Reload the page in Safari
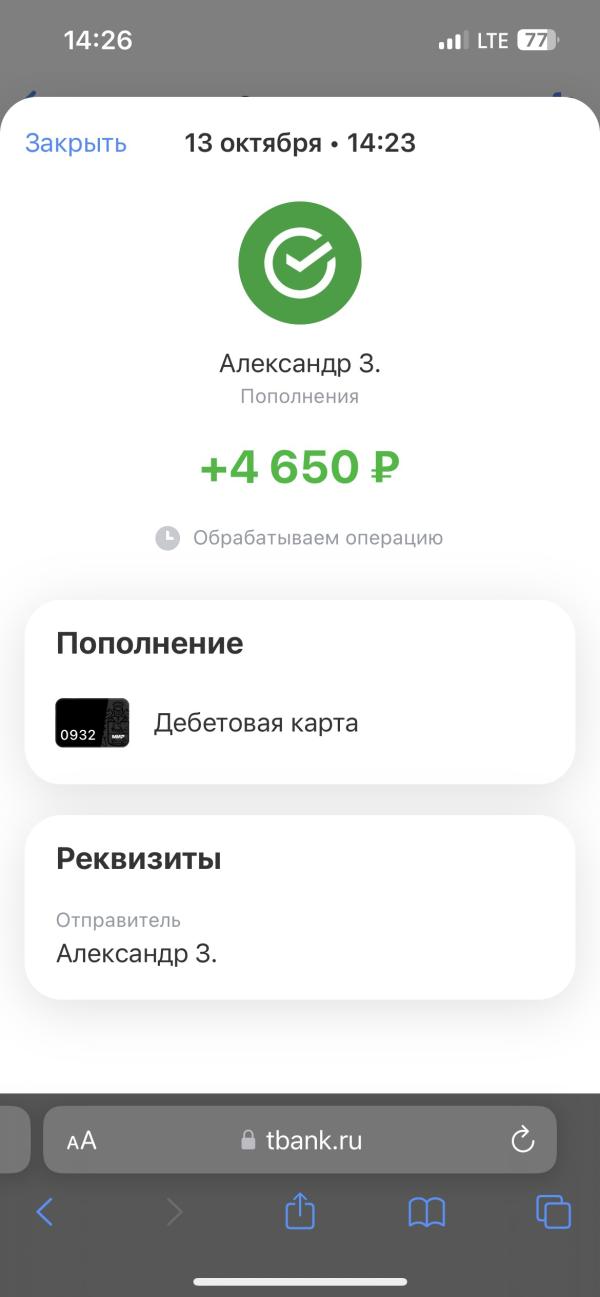The image size is (600, 1297). [x=522, y=1140]
